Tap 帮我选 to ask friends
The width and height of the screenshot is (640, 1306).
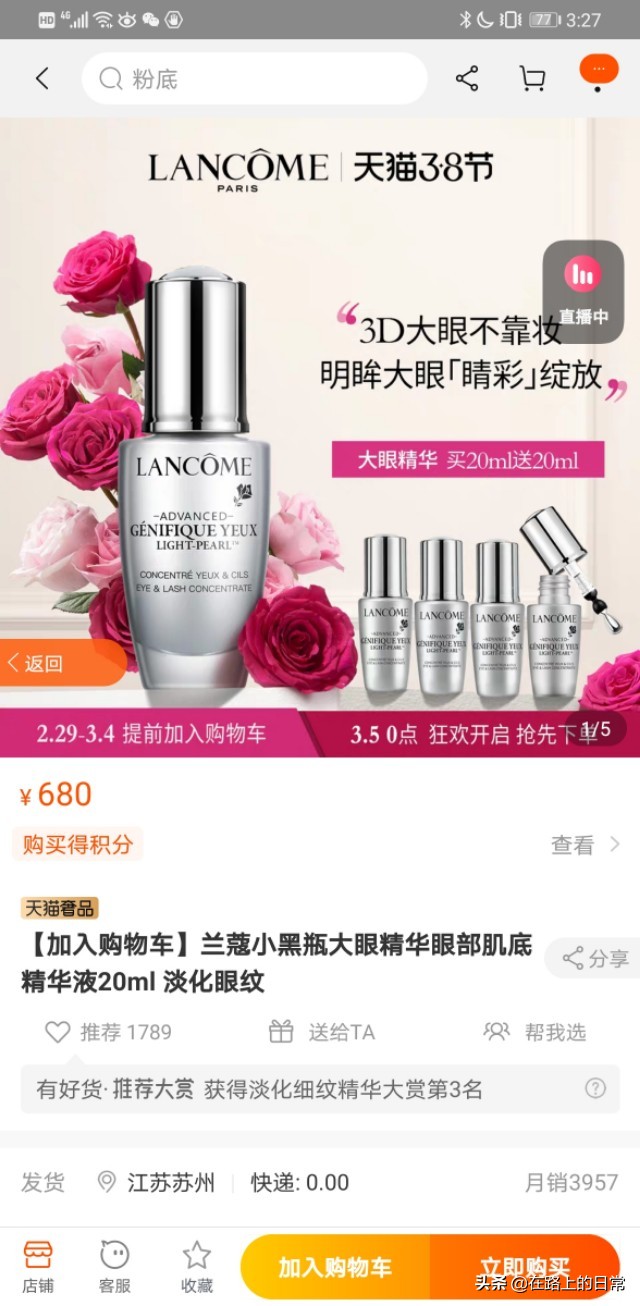pos(534,1032)
